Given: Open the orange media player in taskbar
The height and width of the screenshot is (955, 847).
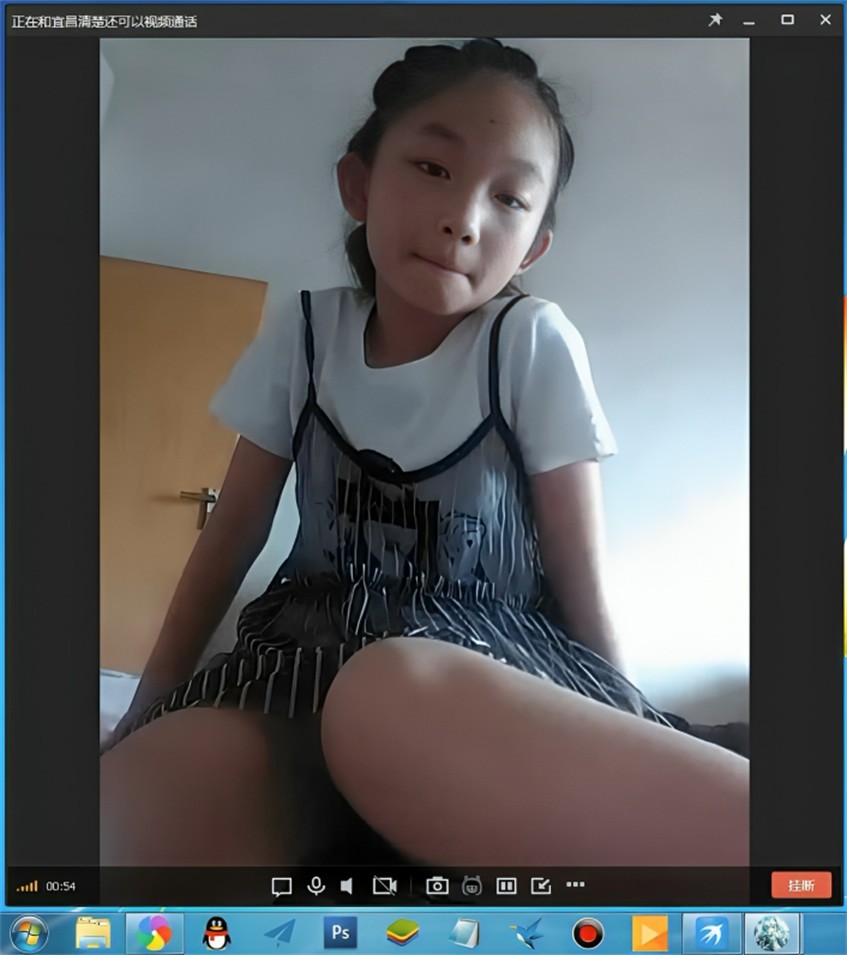Looking at the screenshot, I should [x=649, y=933].
